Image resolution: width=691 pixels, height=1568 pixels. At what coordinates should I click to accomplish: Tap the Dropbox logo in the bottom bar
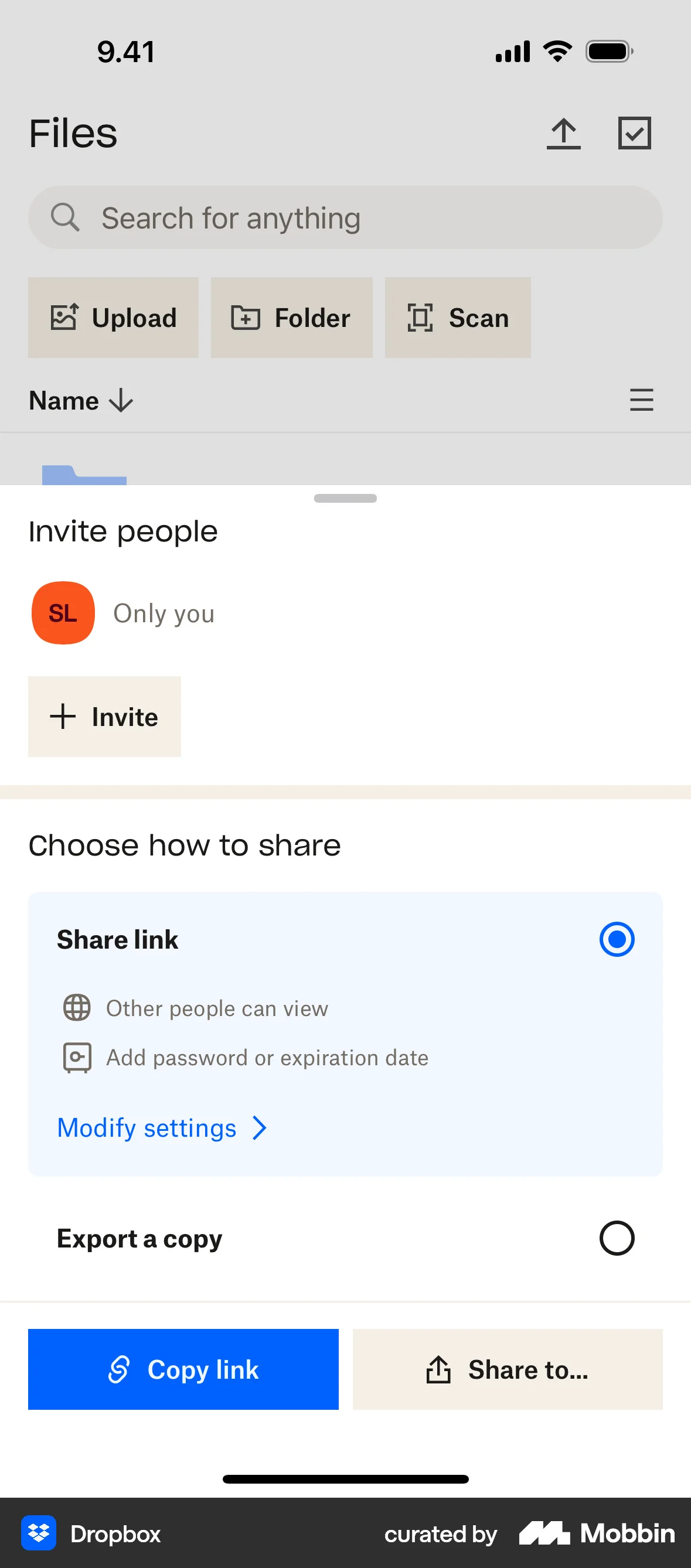(38, 1533)
